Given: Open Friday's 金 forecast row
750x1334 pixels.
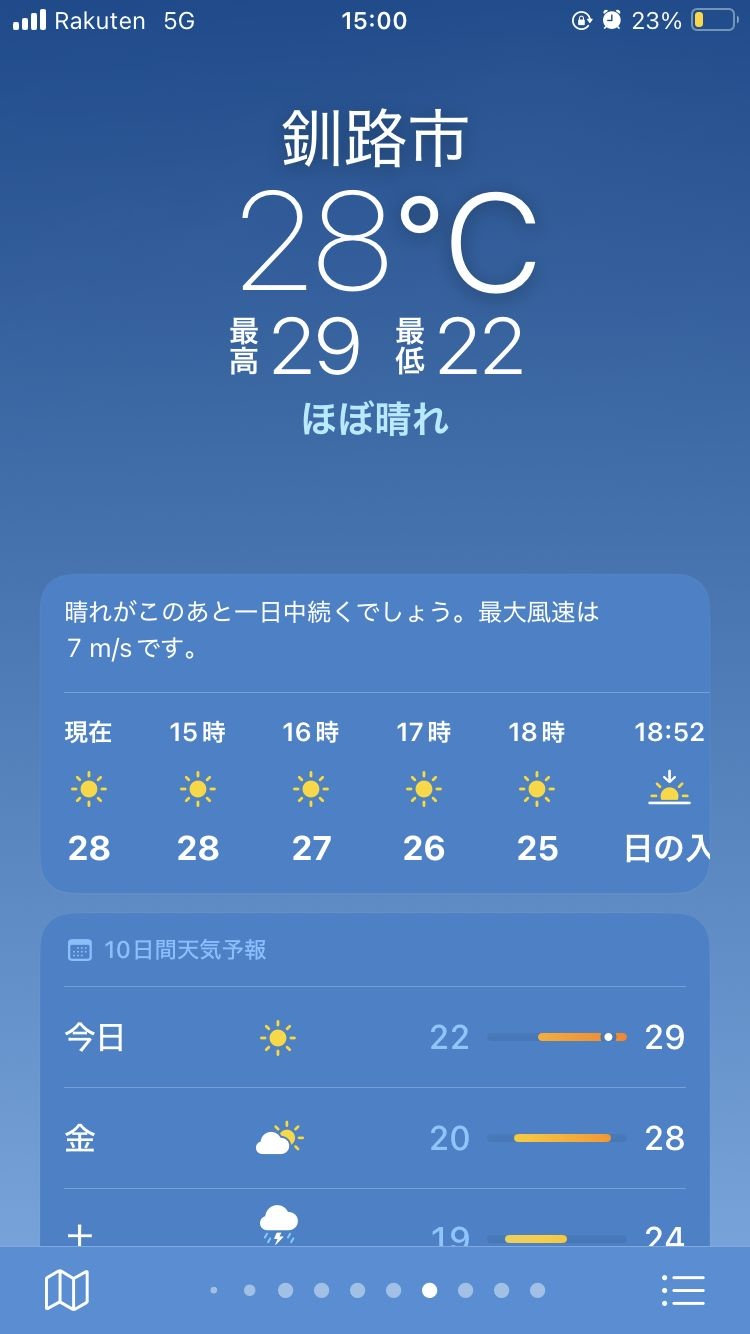Looking at the screenshot, I should click(x=375, y=1138).
